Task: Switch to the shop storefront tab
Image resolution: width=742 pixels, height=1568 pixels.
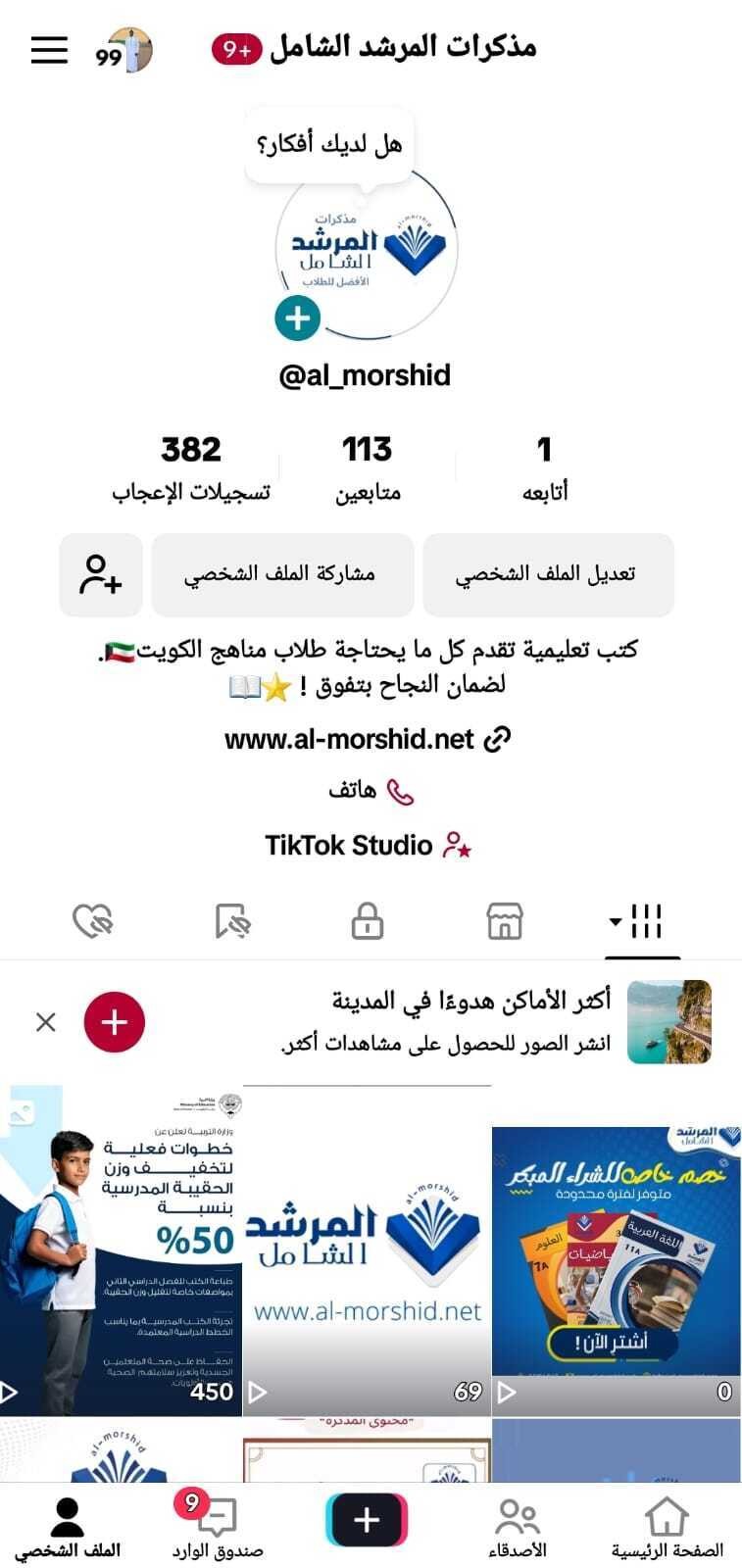Action: point(505,921)
